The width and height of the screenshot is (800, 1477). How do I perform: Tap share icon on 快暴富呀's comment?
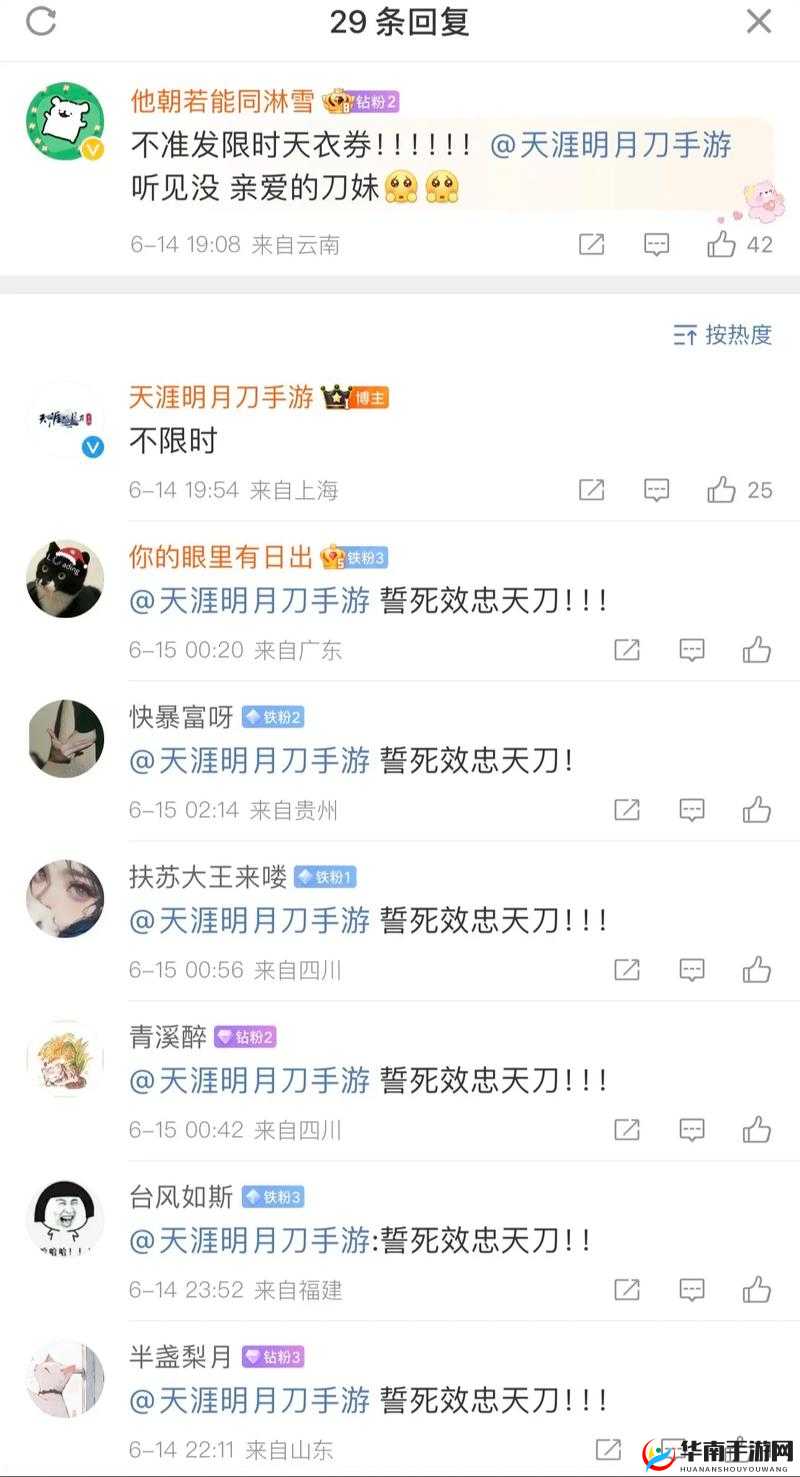coord(627,809)
